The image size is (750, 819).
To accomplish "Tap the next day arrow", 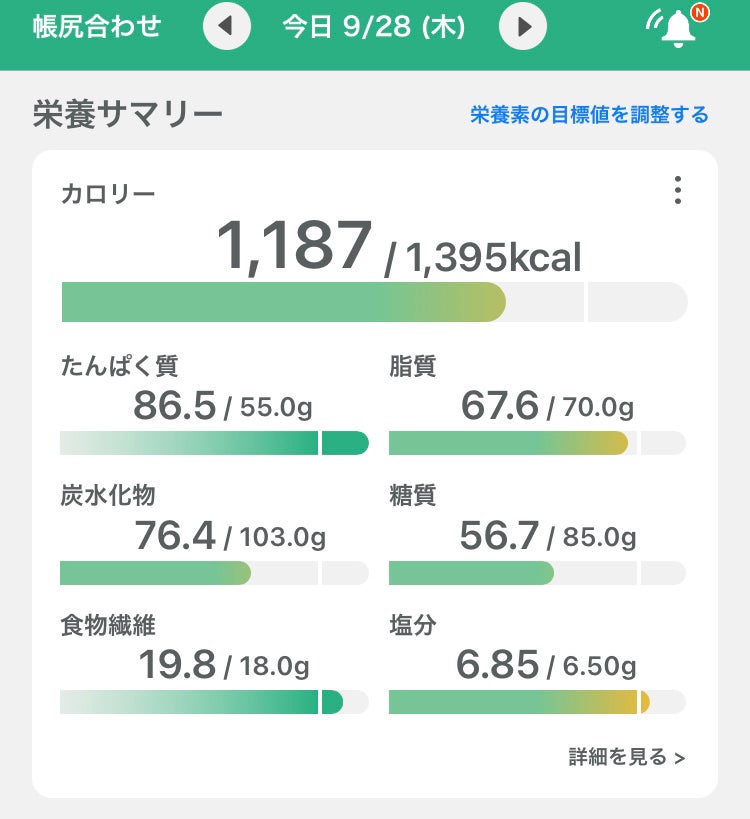I will (524, 27).
